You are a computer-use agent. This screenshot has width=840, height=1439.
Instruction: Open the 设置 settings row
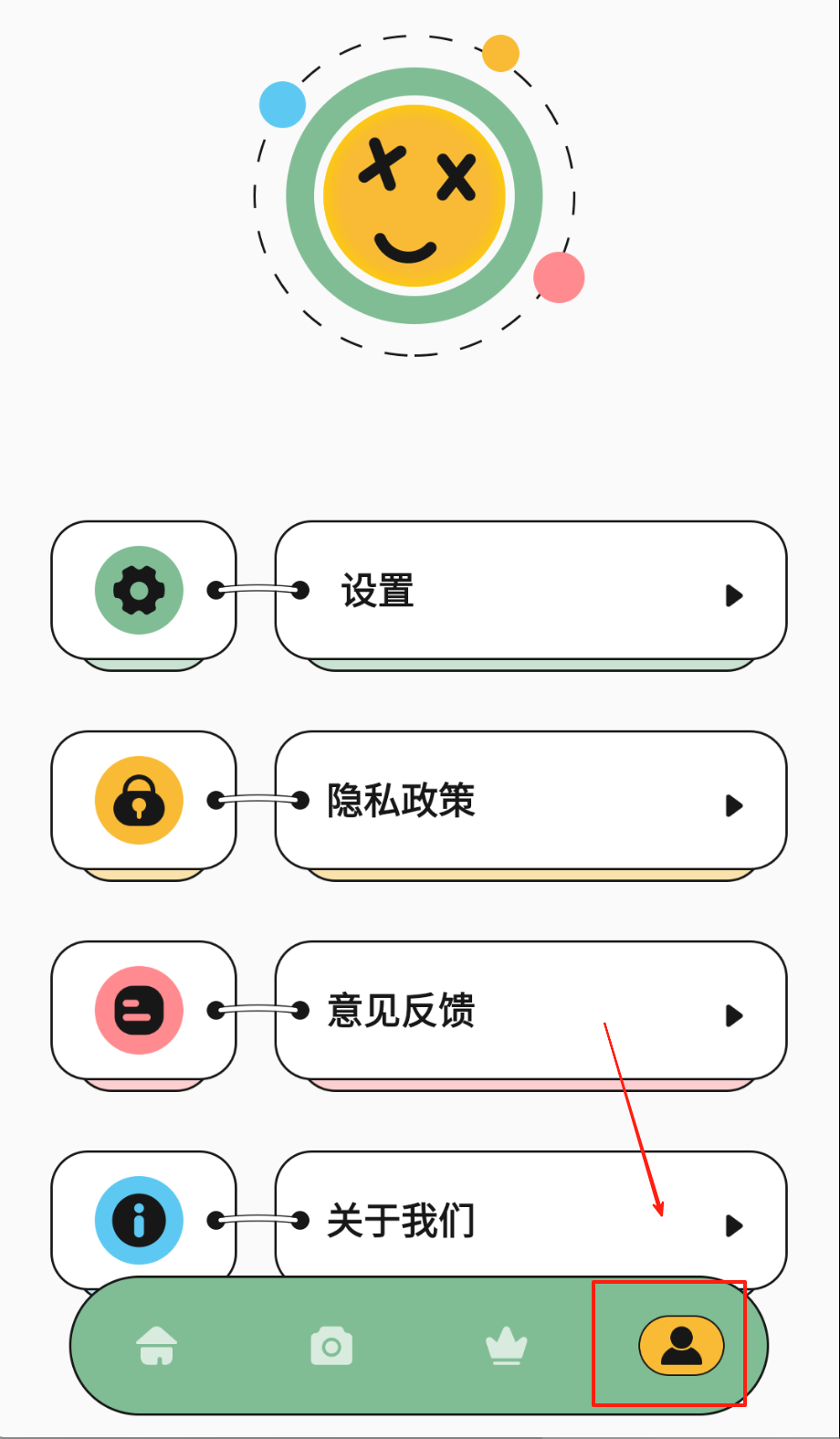coord(530,591)
